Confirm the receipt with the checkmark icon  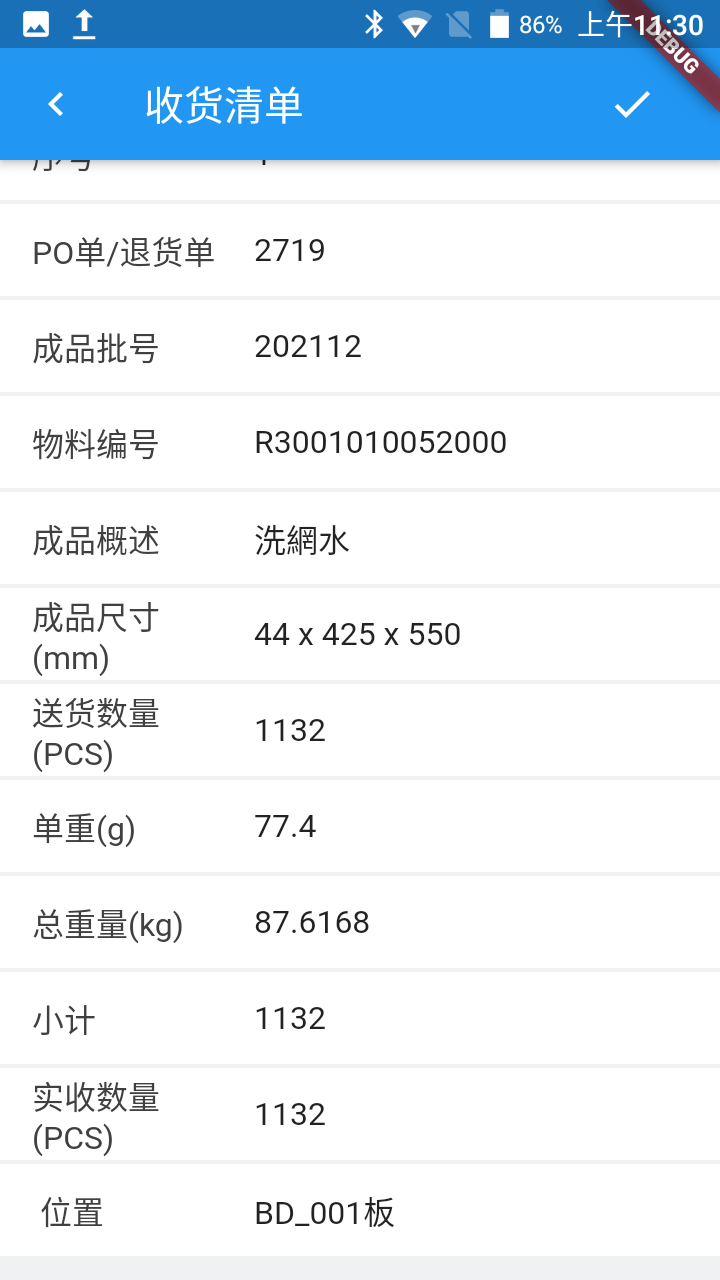tap(632, 104)
